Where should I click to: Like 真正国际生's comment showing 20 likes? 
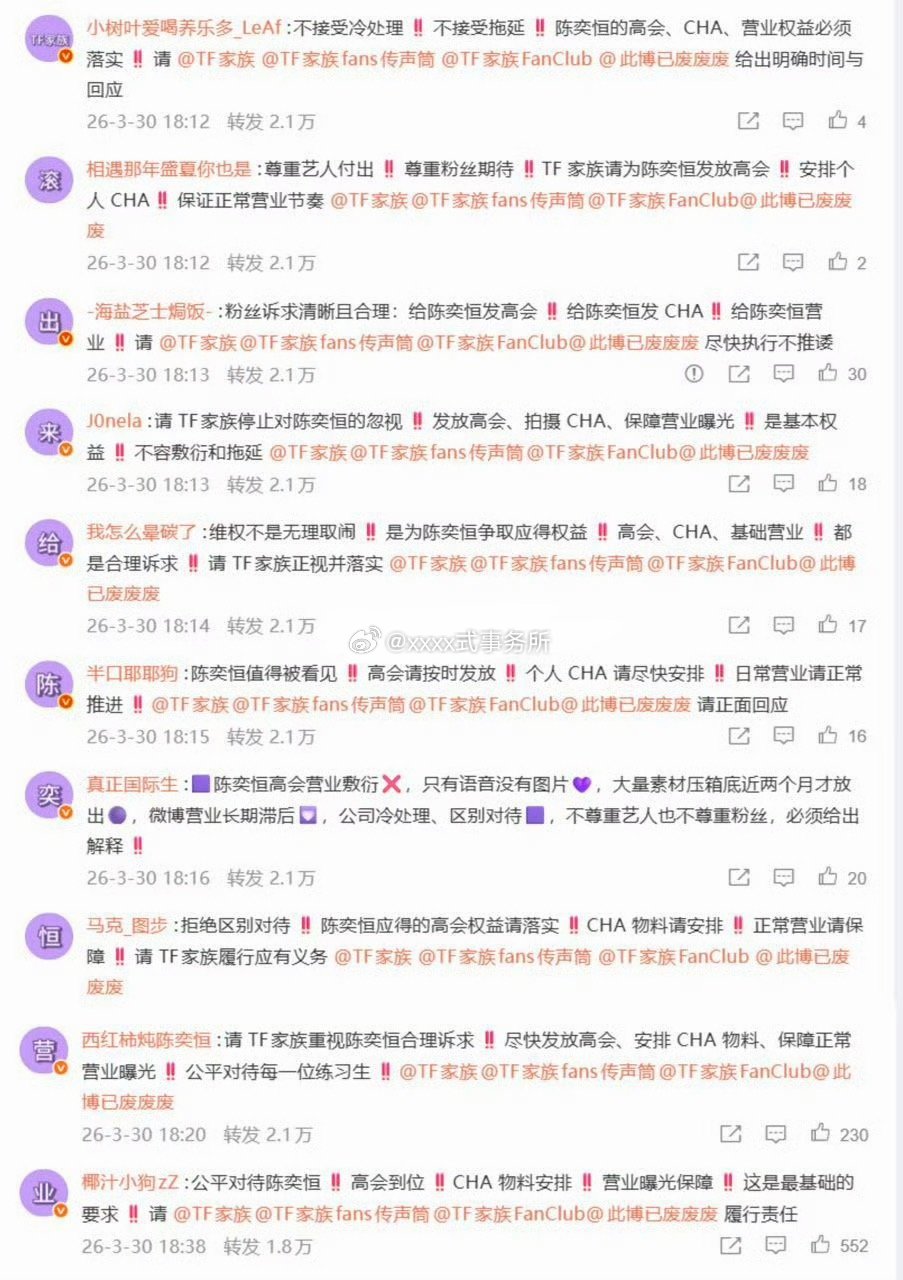(x=830, y=877)
